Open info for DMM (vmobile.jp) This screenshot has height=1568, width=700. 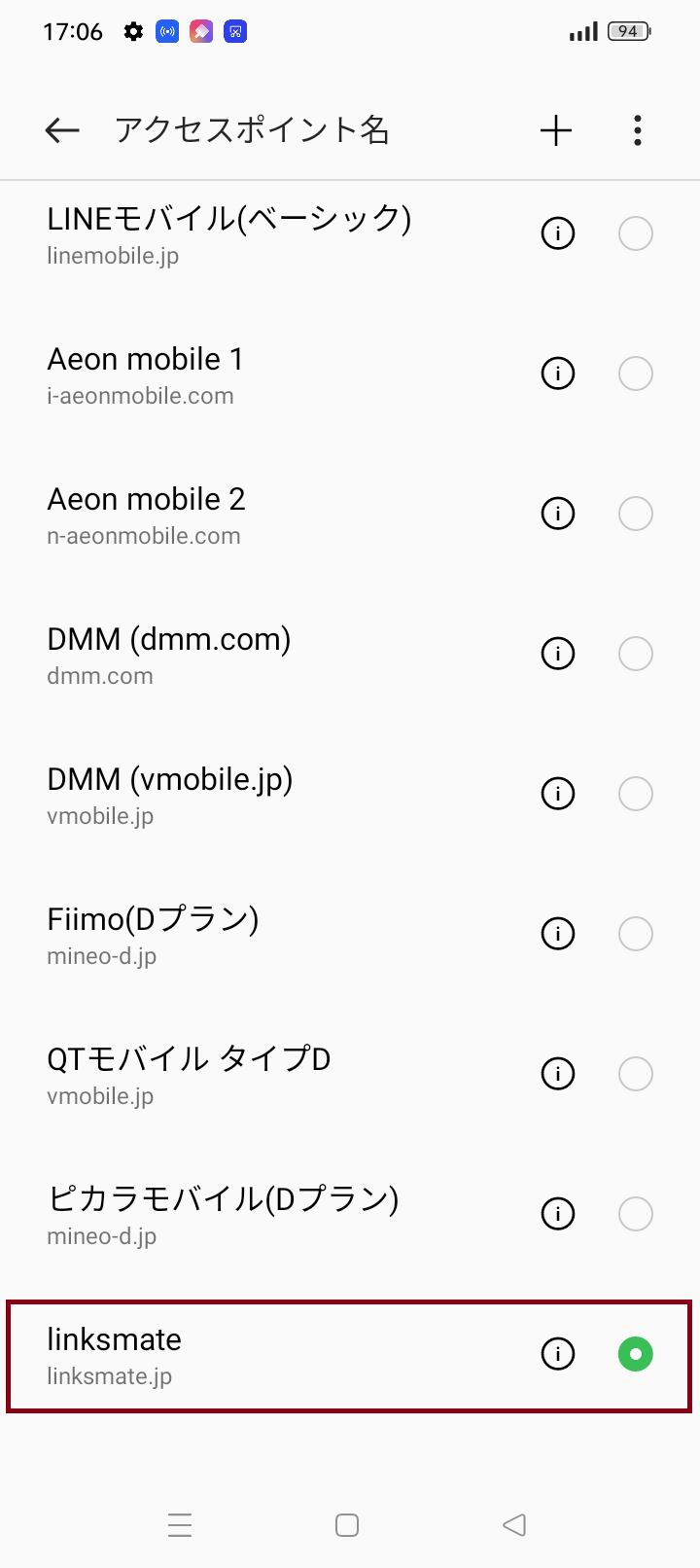pos(557,793)
